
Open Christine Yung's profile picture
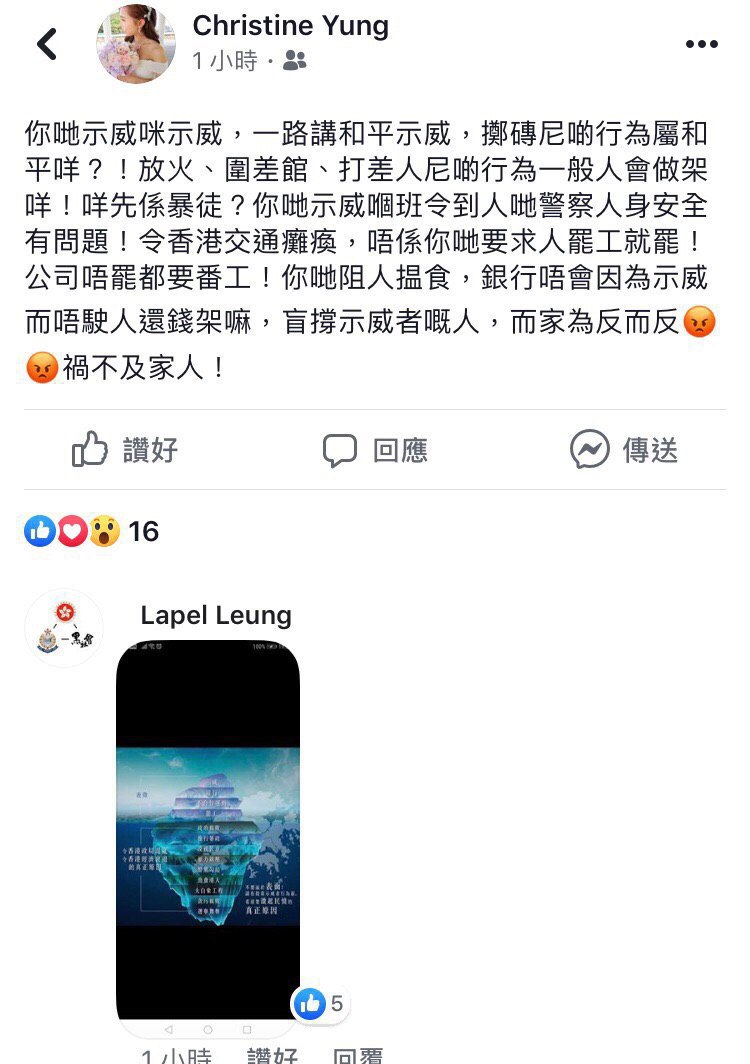[136, 44]
